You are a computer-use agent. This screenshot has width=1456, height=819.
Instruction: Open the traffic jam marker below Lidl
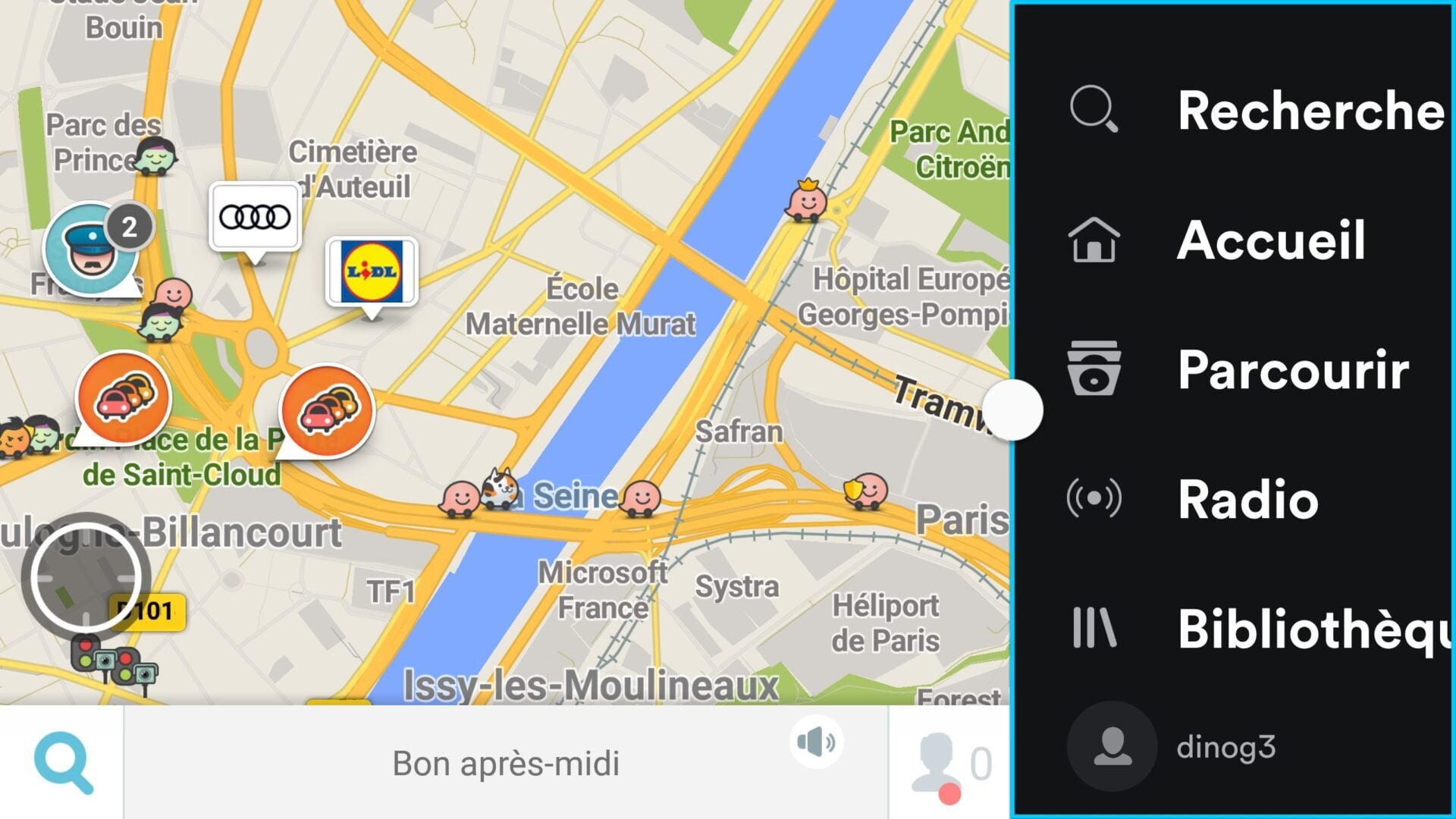pos(327,411)
